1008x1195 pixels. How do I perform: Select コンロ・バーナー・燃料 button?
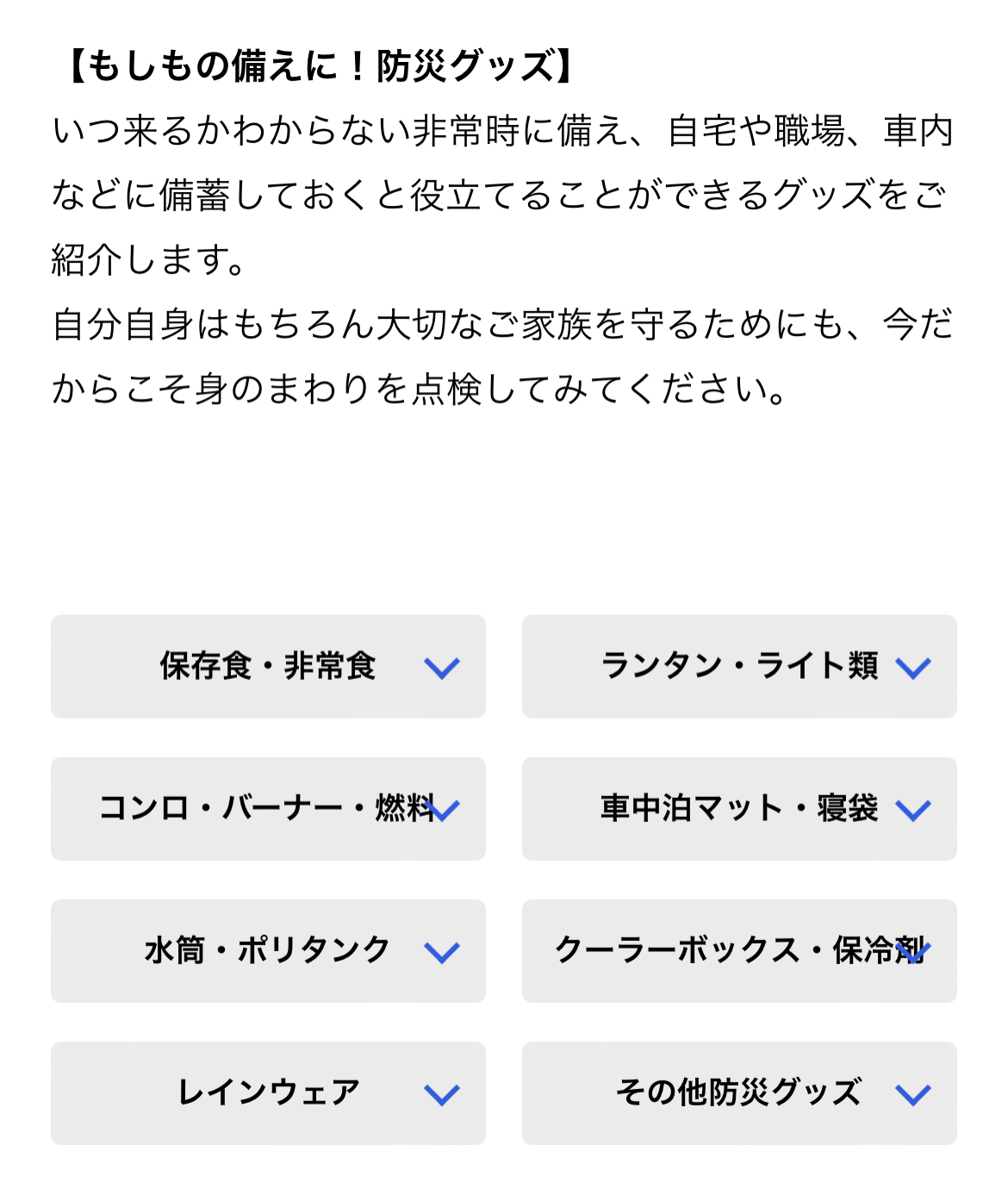point(268,808)
